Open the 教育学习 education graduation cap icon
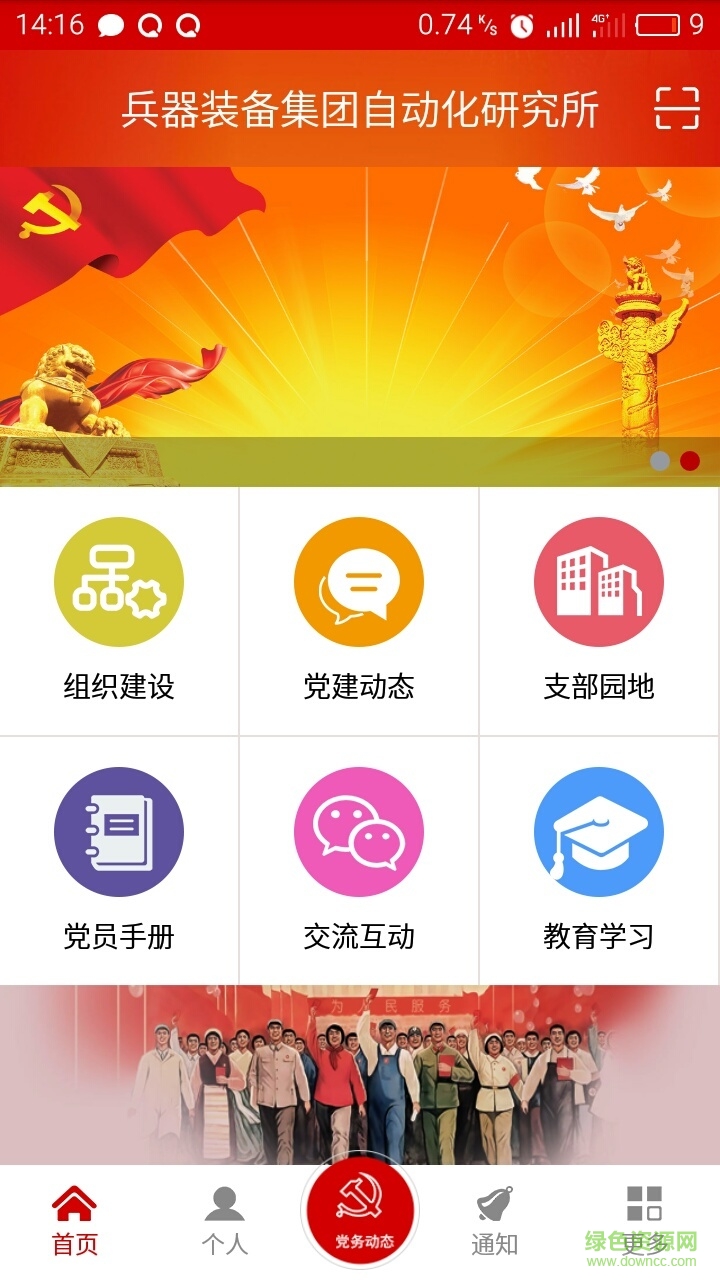 pos(598,831)
